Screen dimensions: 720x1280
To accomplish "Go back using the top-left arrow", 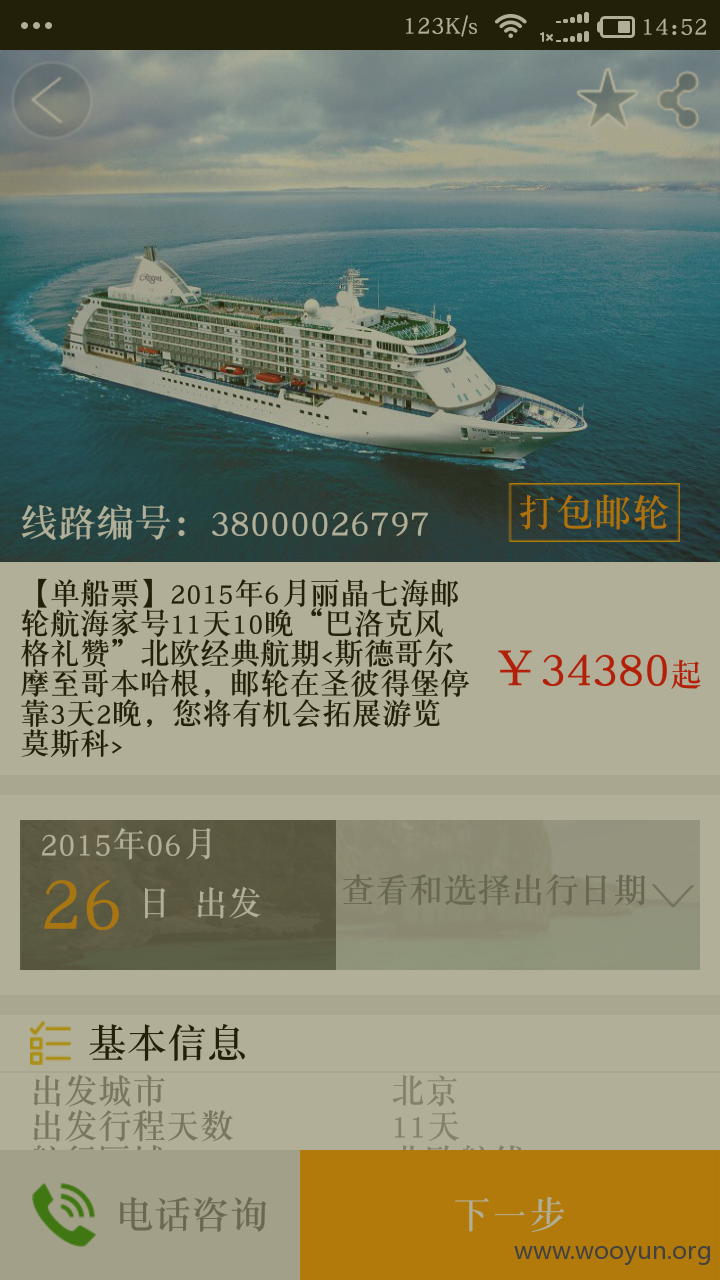I will point(52,100).
